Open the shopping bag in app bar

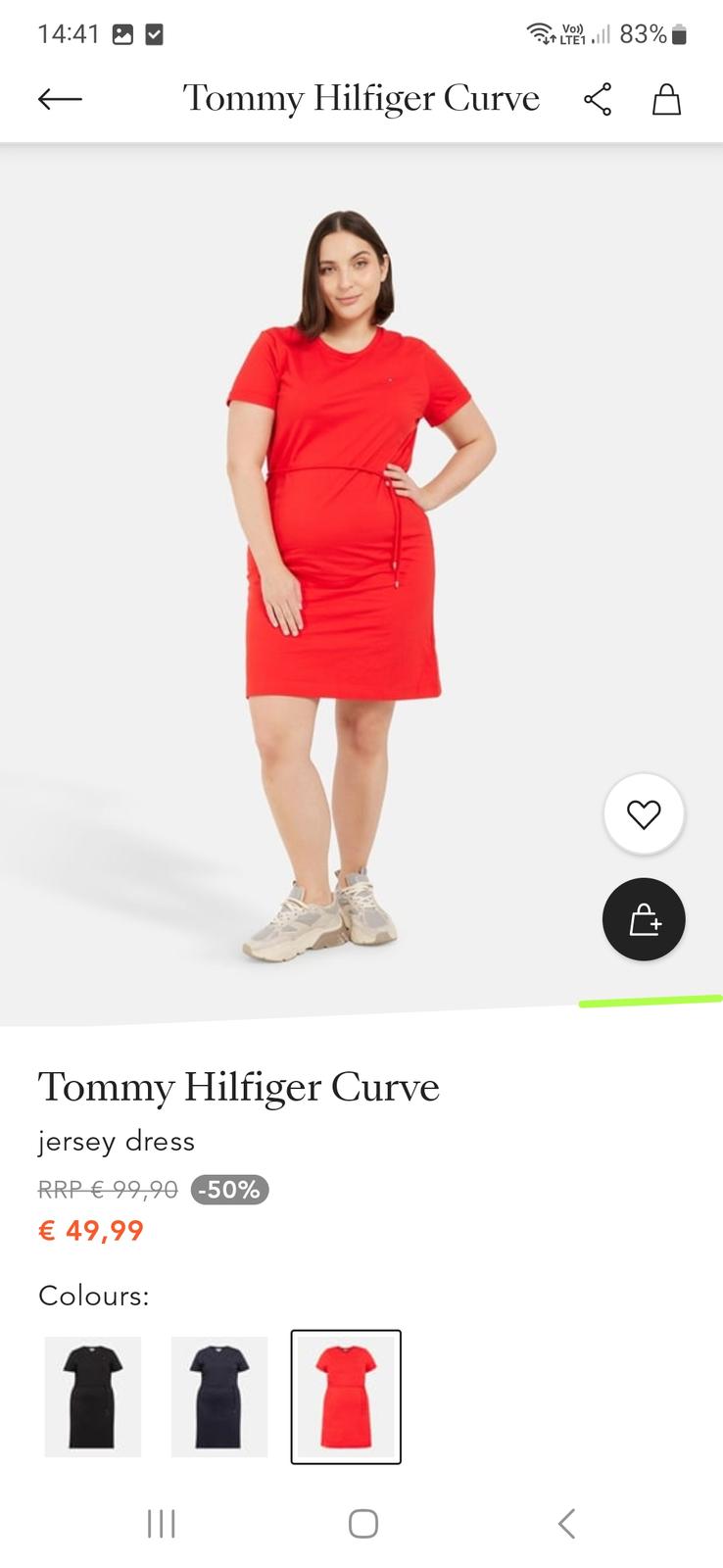(x=666, y=99)
